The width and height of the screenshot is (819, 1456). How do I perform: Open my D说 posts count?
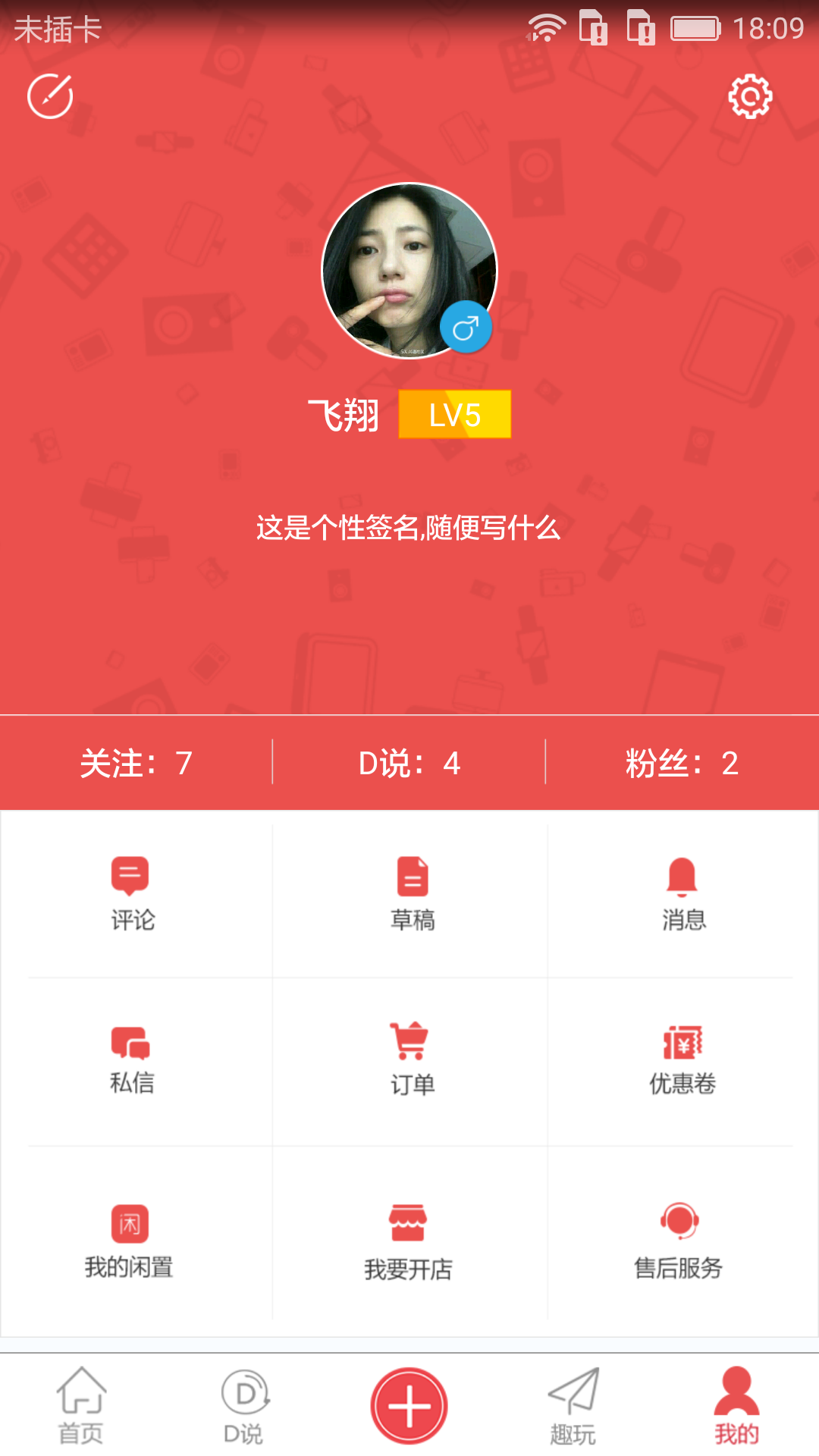click(409, 763)
